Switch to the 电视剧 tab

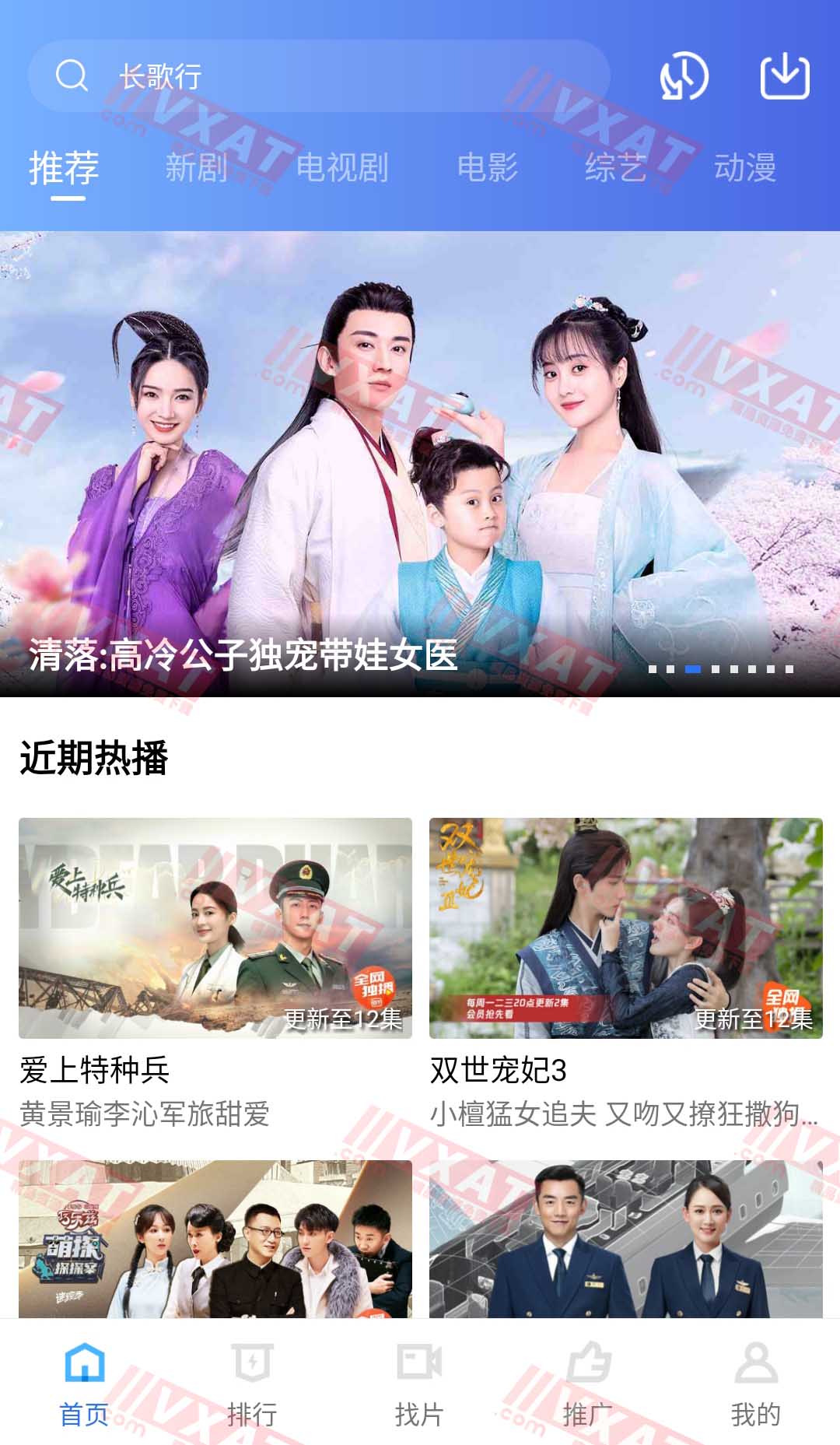342,167
